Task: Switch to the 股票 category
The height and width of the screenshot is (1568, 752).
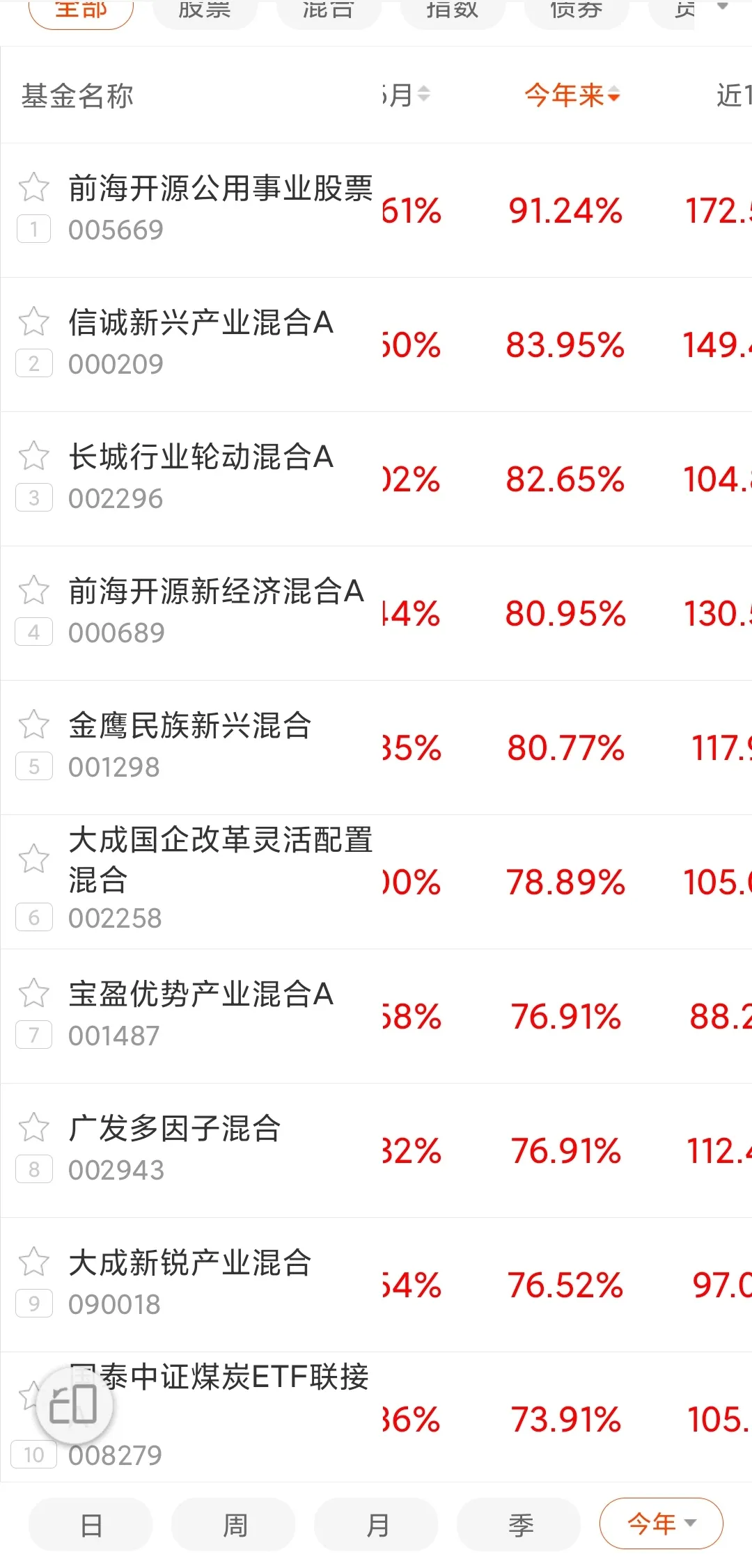Action: point(205,11)
